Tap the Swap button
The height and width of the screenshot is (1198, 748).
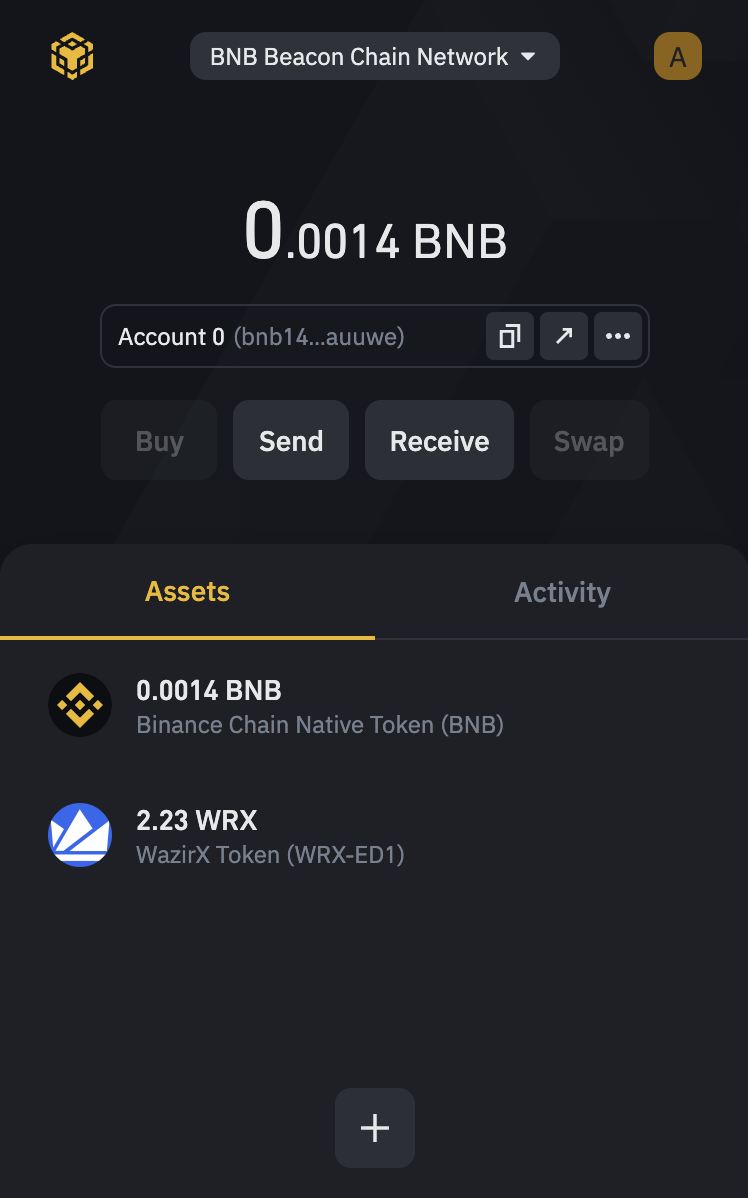point(589,441)
